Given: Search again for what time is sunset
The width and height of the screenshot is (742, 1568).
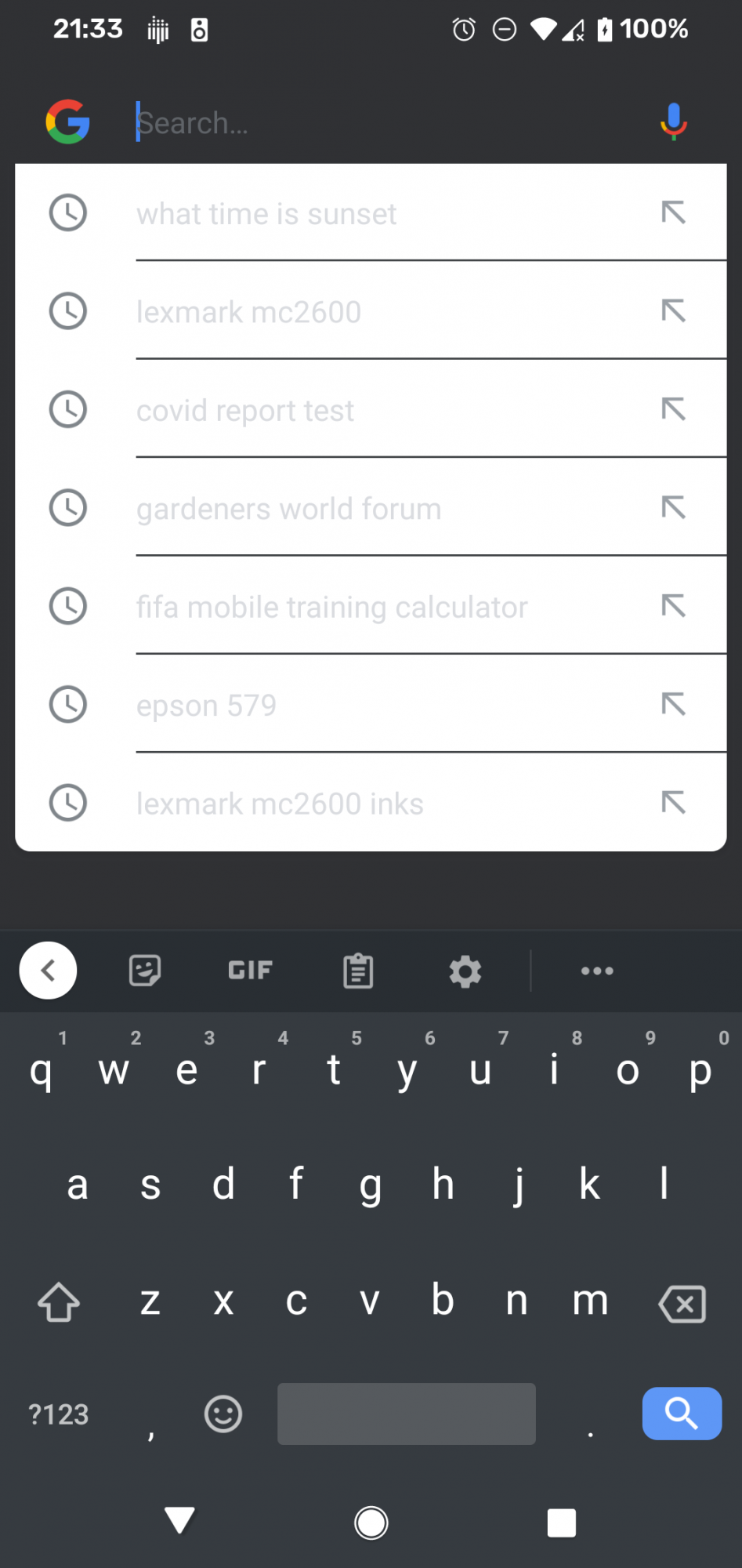Looking at the screenshot, I should 371,212.
